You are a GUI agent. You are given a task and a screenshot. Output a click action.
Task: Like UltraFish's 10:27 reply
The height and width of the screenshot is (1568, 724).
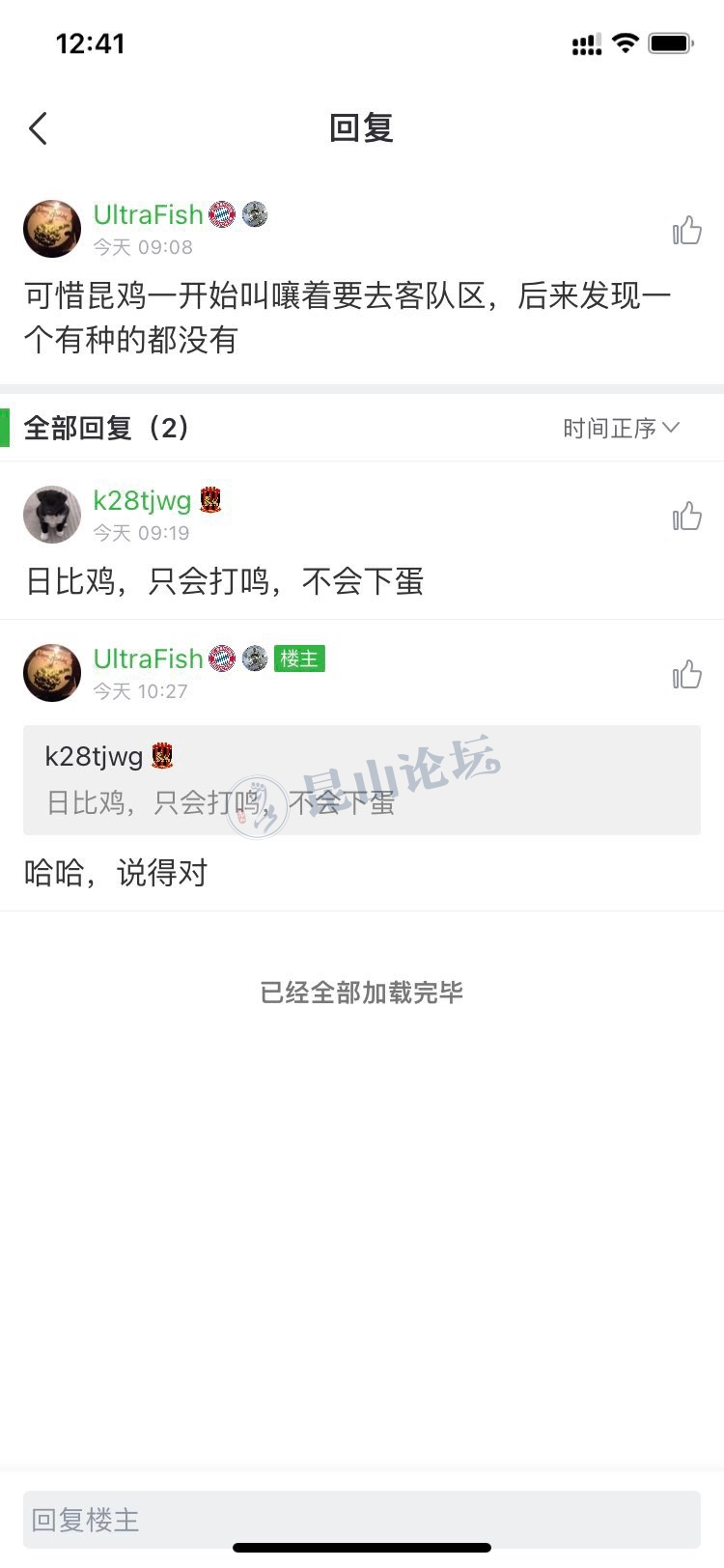pyautogui.click(x=686, y=674)
